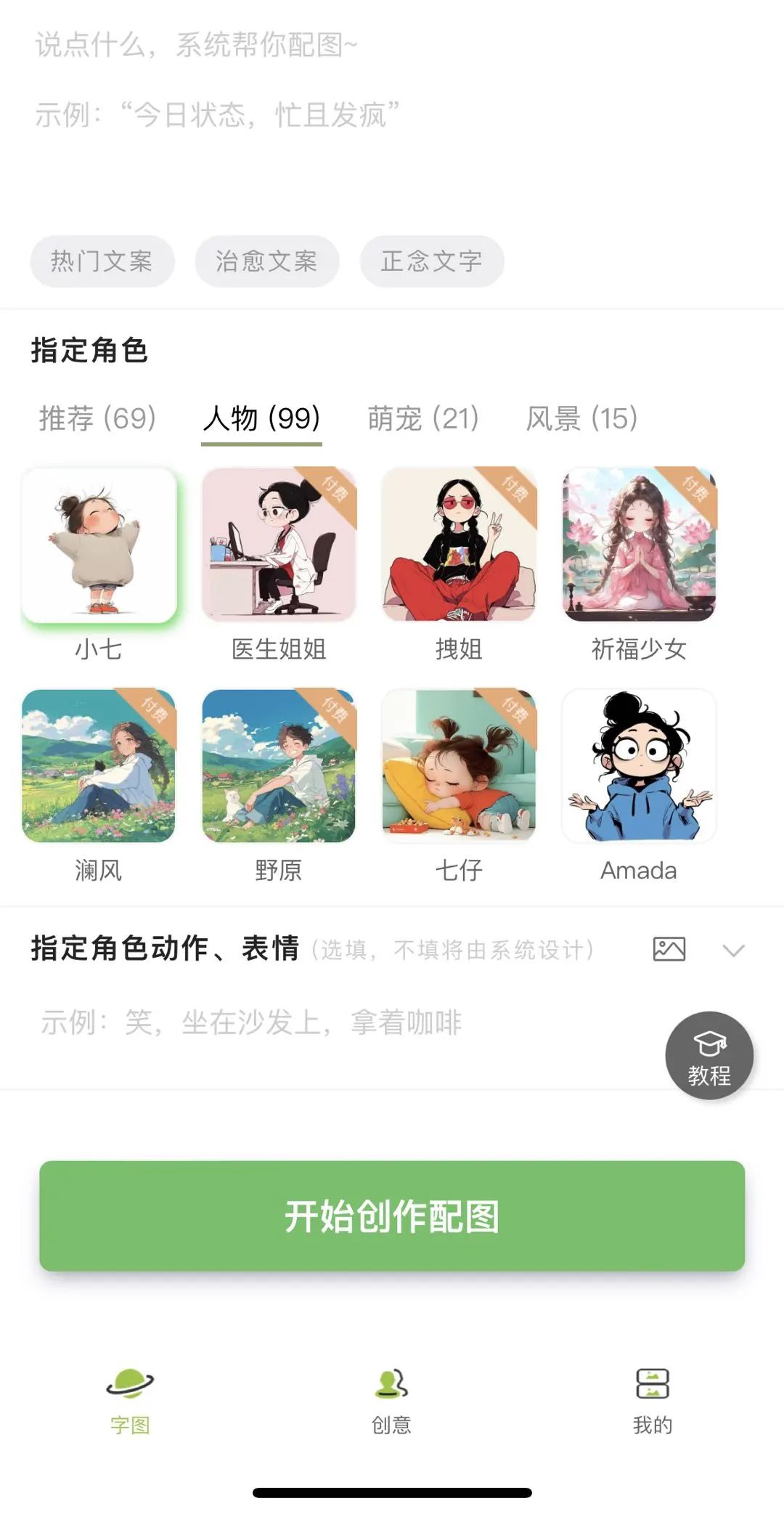Screen dimensions: 784x1514
Task: Tap 开始创作配图 to start creating
Action: tap(392, 1216)
